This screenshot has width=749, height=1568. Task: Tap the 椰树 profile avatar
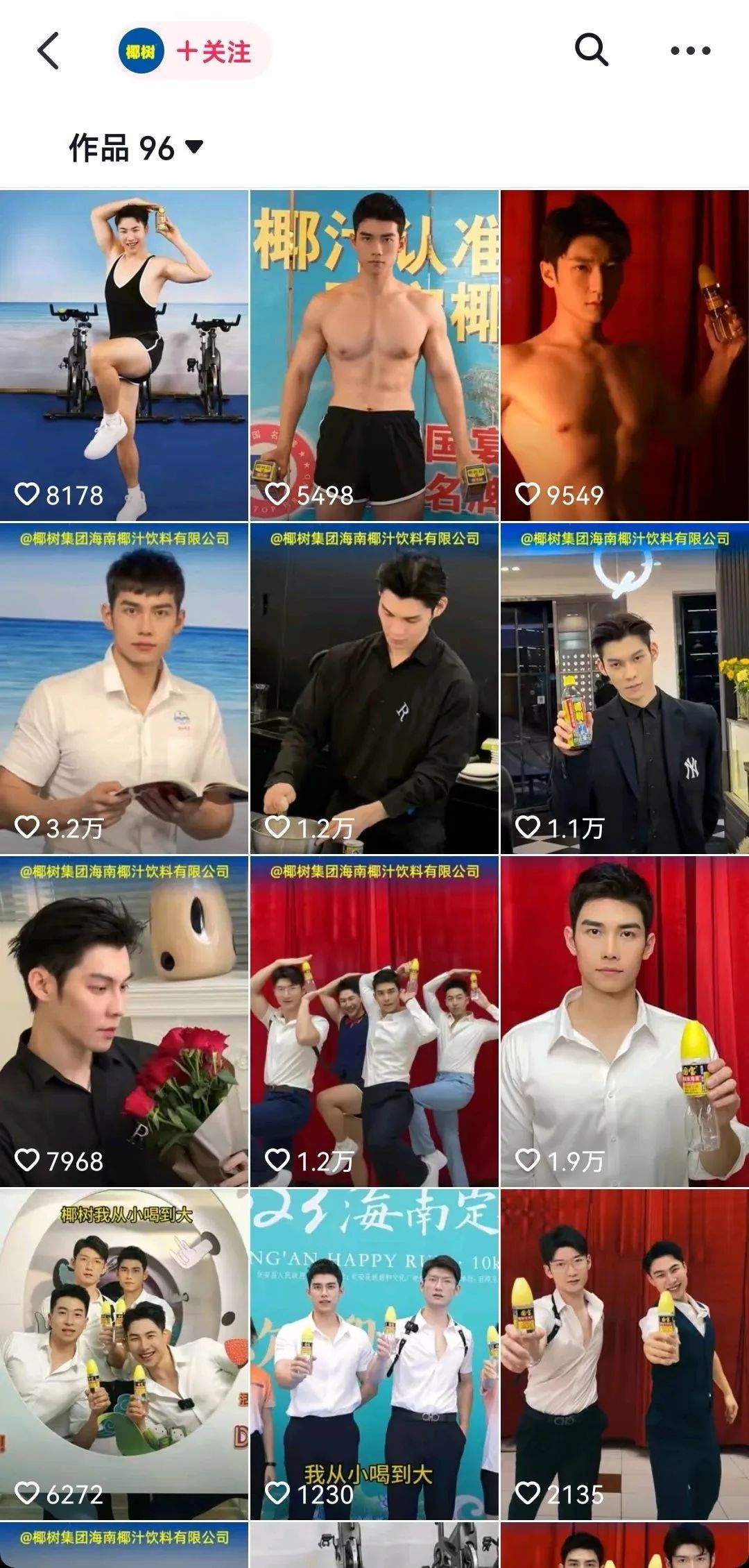141,51
